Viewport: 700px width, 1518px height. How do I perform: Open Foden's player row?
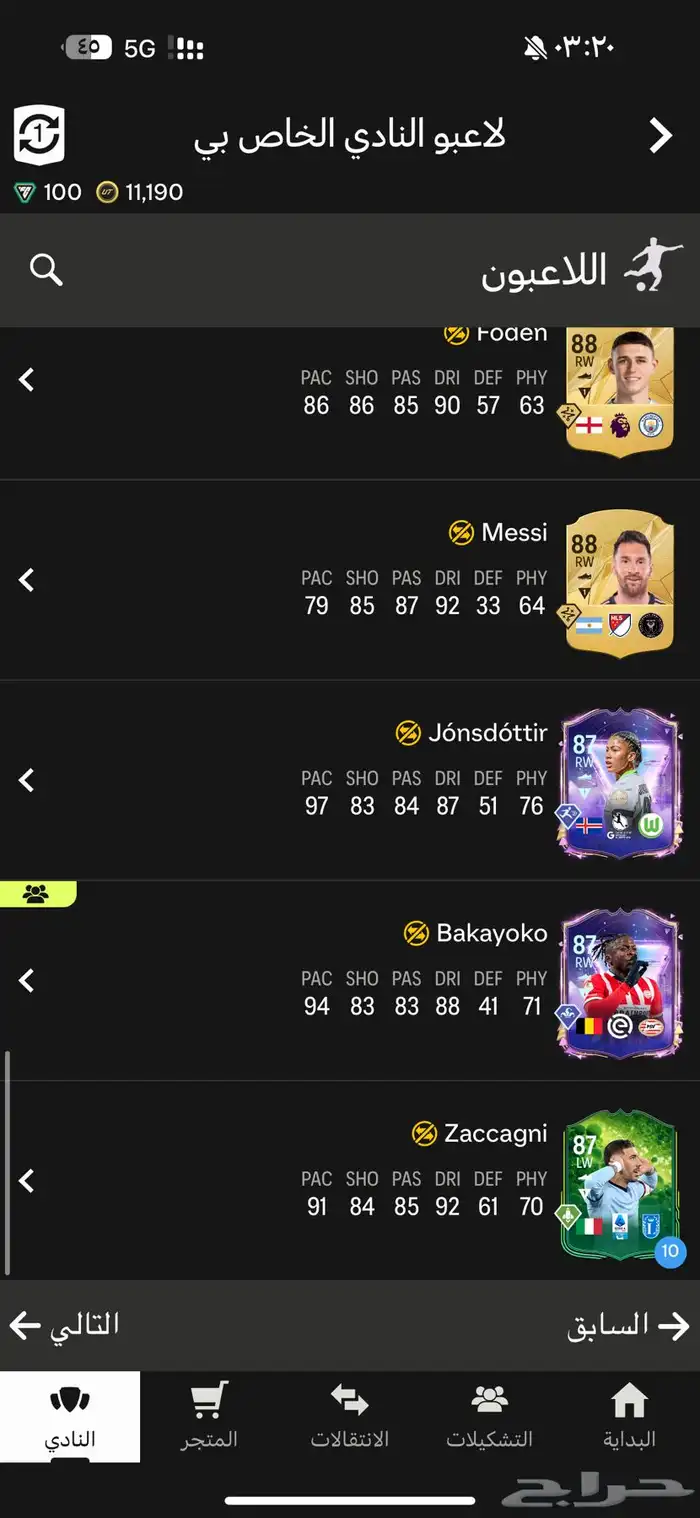tap(350, 390)
